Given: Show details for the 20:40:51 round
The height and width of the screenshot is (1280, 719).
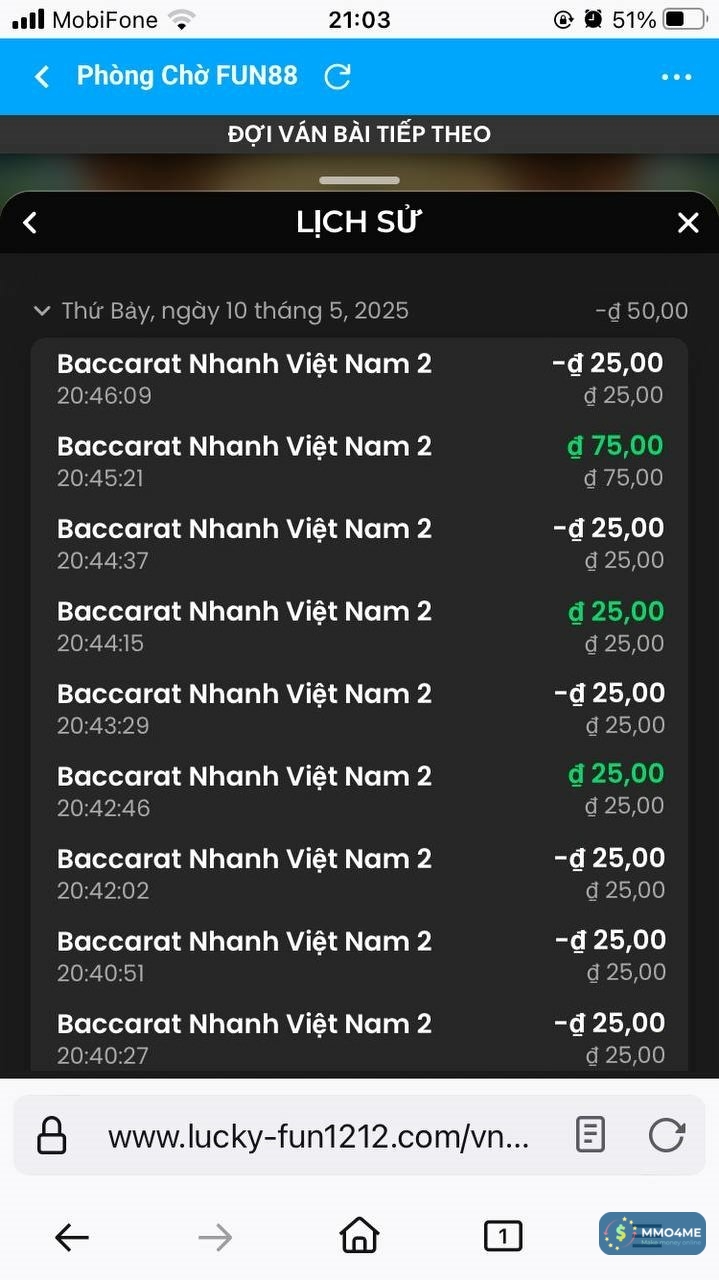Looking at the screenshot, I should coord(359,955).
